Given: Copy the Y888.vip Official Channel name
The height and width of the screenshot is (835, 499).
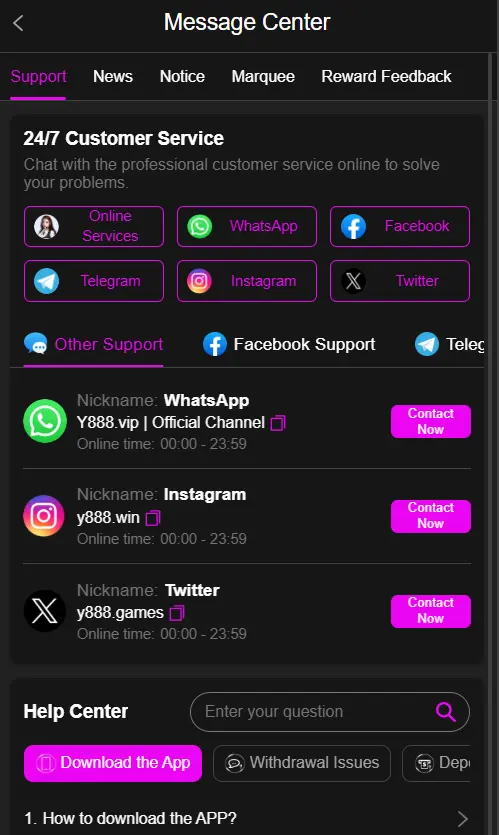Looking at the screenshot, I should click(278, 423).
